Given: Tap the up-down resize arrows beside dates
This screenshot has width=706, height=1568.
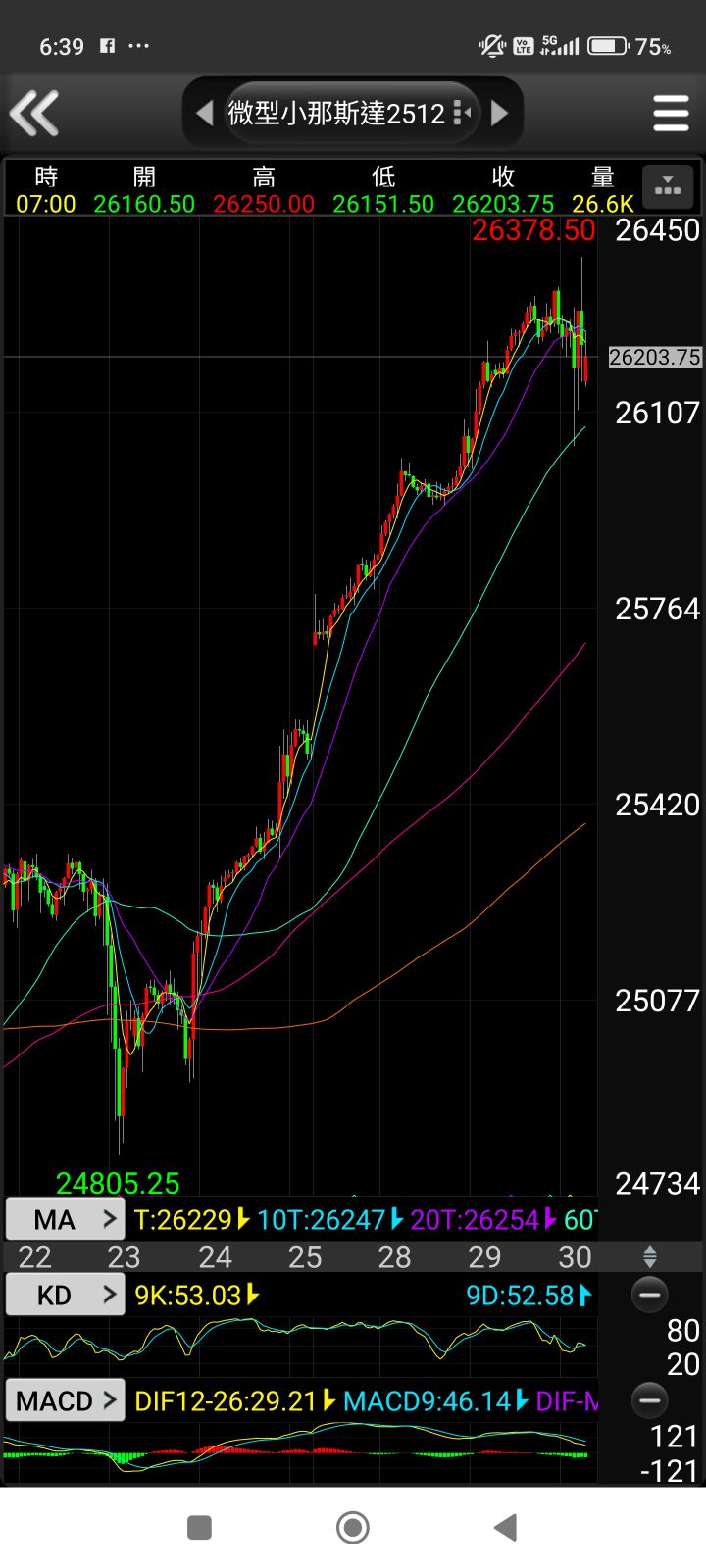Looking at the screenshot, I should [650, 1256].
